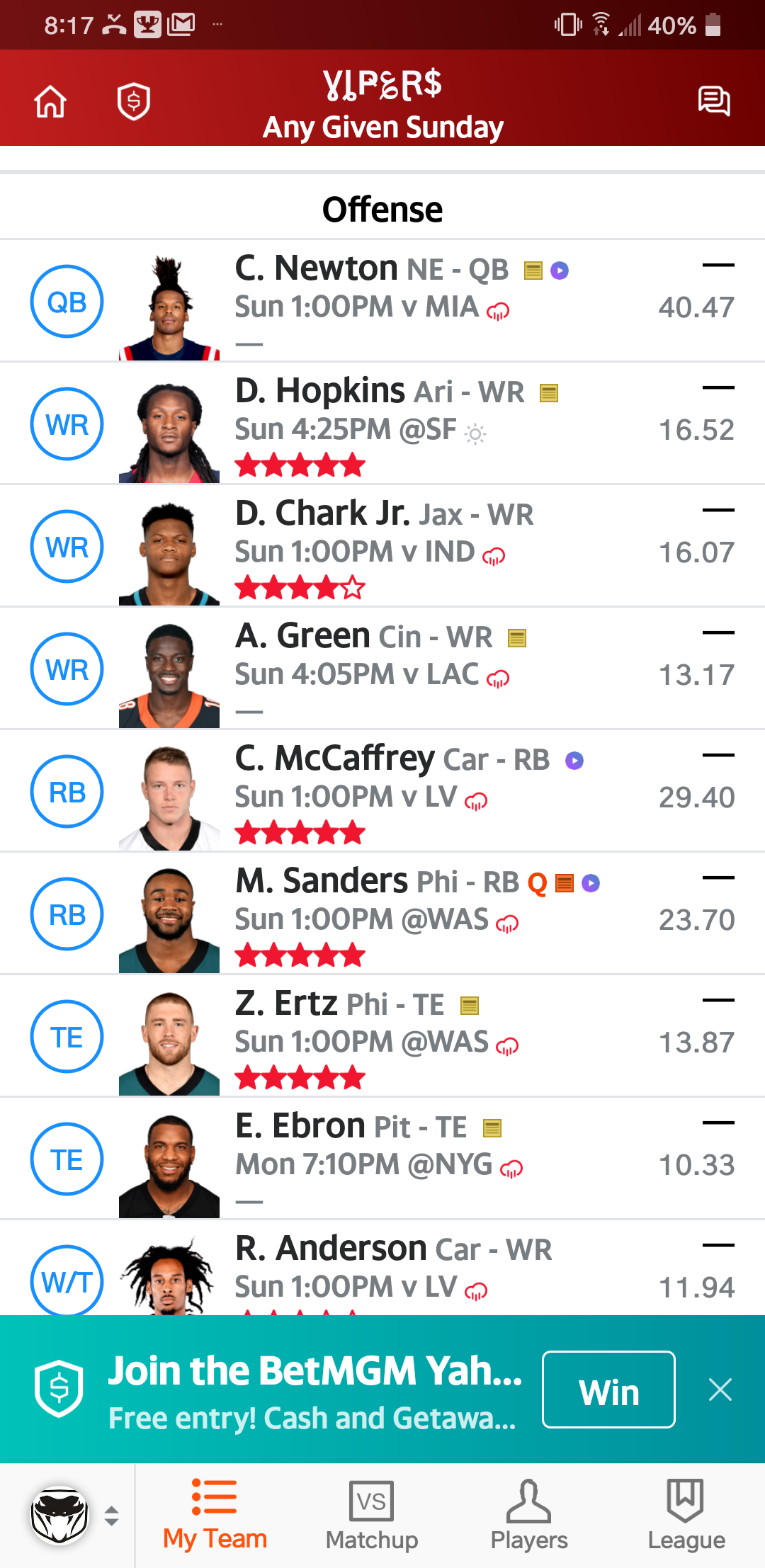Switch to the Players tab
The width and height of the screenshot is (765, 1568).
[529, 1516]
